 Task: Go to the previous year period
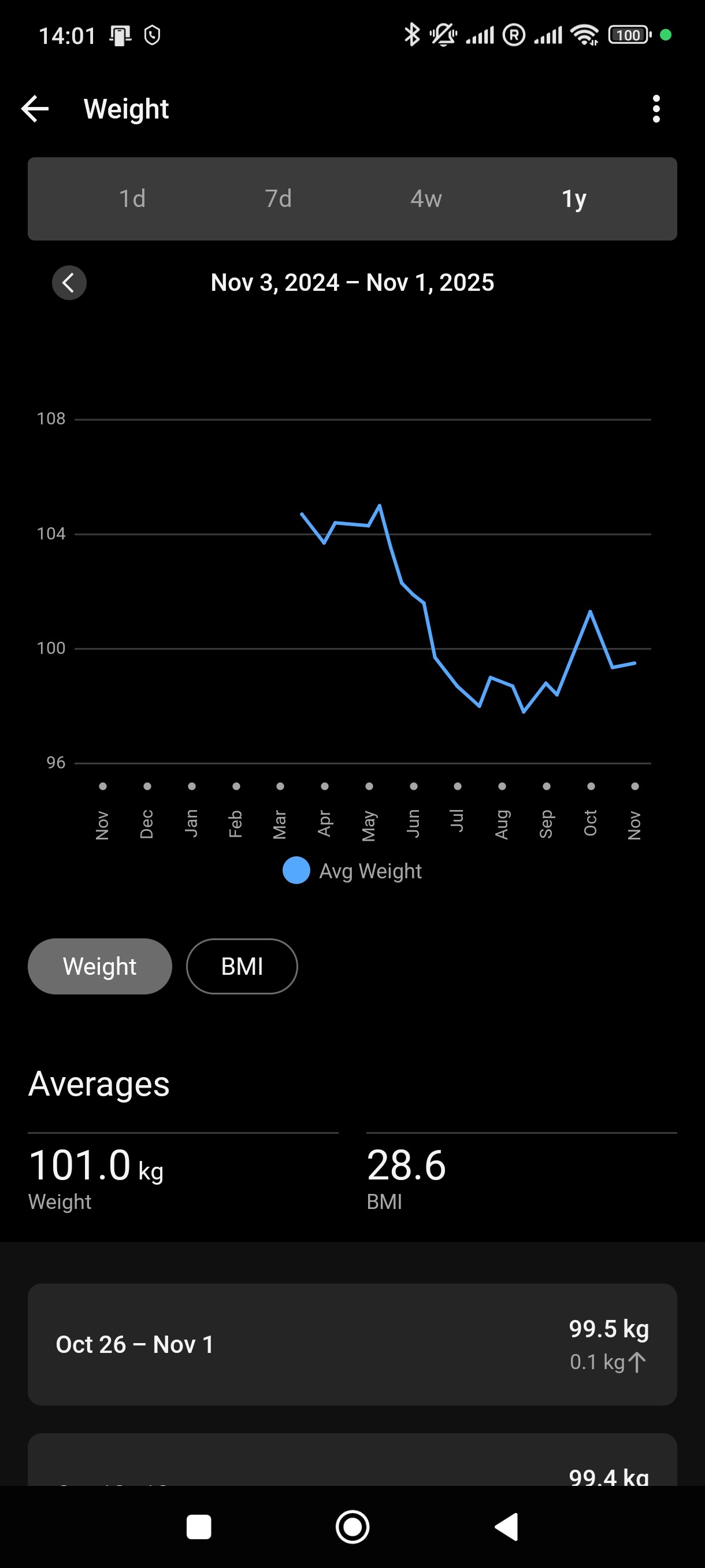(x=69, y=283)
